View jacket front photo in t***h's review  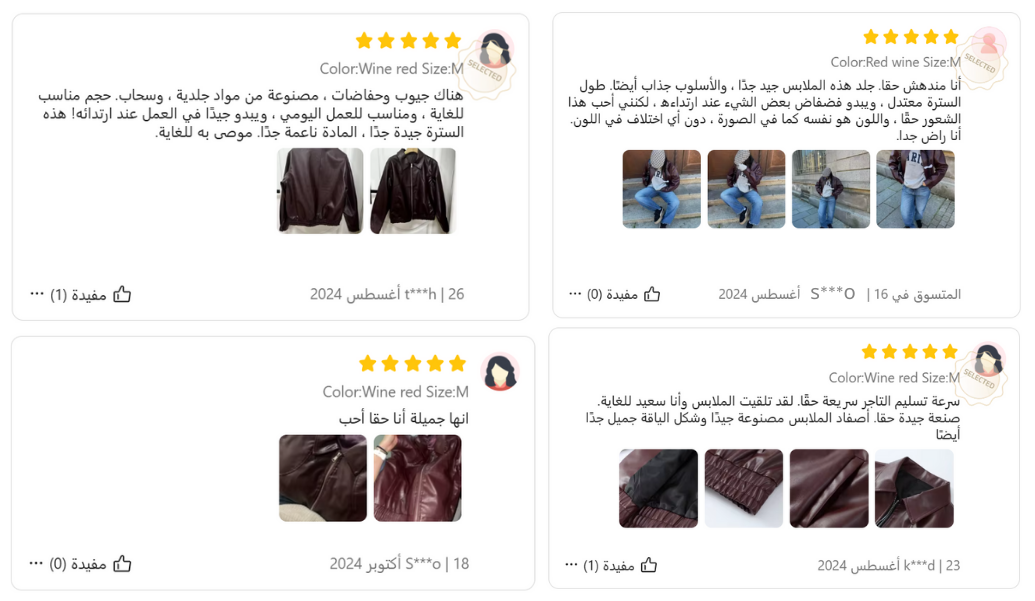(x=412, y=191)
